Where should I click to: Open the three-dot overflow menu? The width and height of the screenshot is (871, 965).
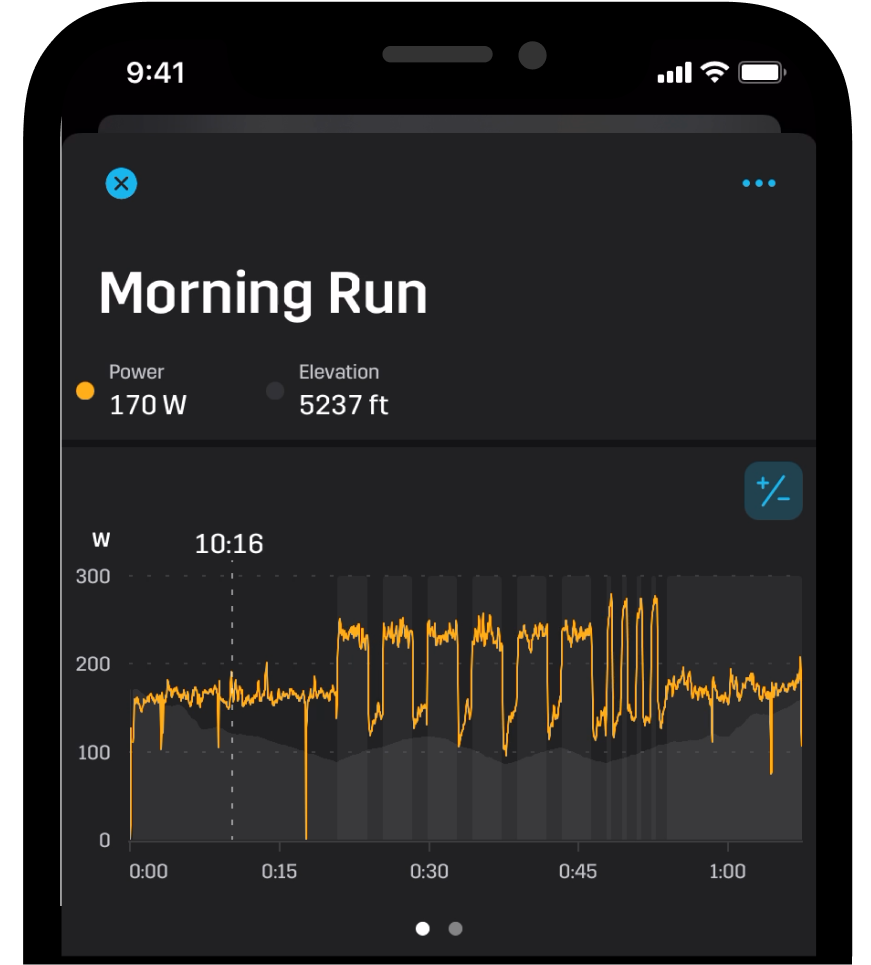[x=758, y=183]
